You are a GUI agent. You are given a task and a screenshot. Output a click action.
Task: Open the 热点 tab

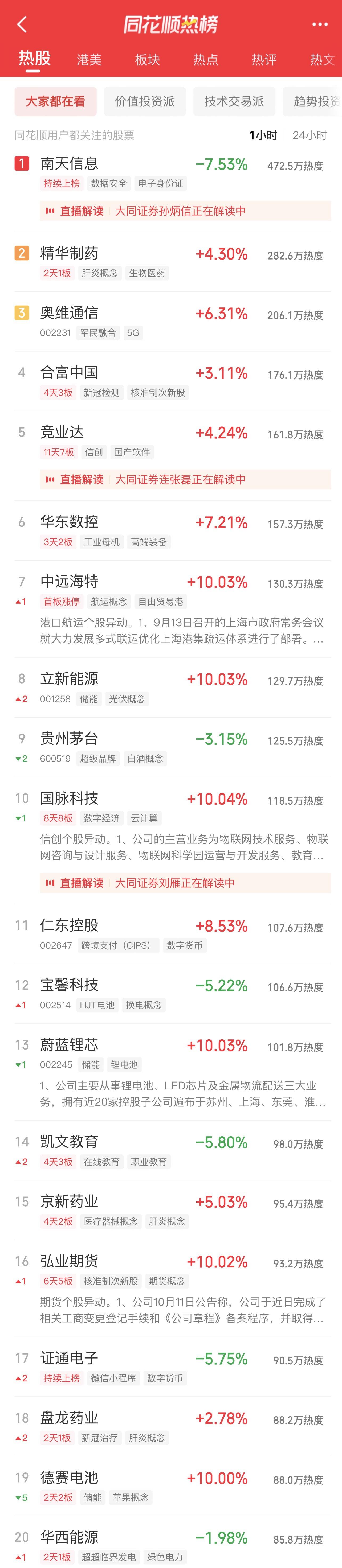click(205, 60)
